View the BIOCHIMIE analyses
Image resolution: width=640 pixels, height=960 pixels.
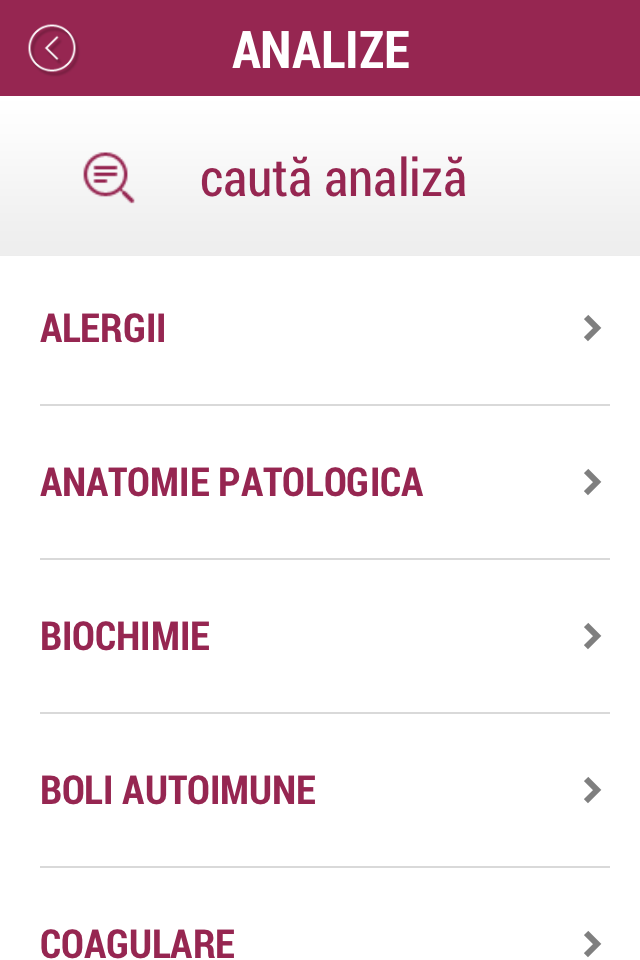point(320,637)
